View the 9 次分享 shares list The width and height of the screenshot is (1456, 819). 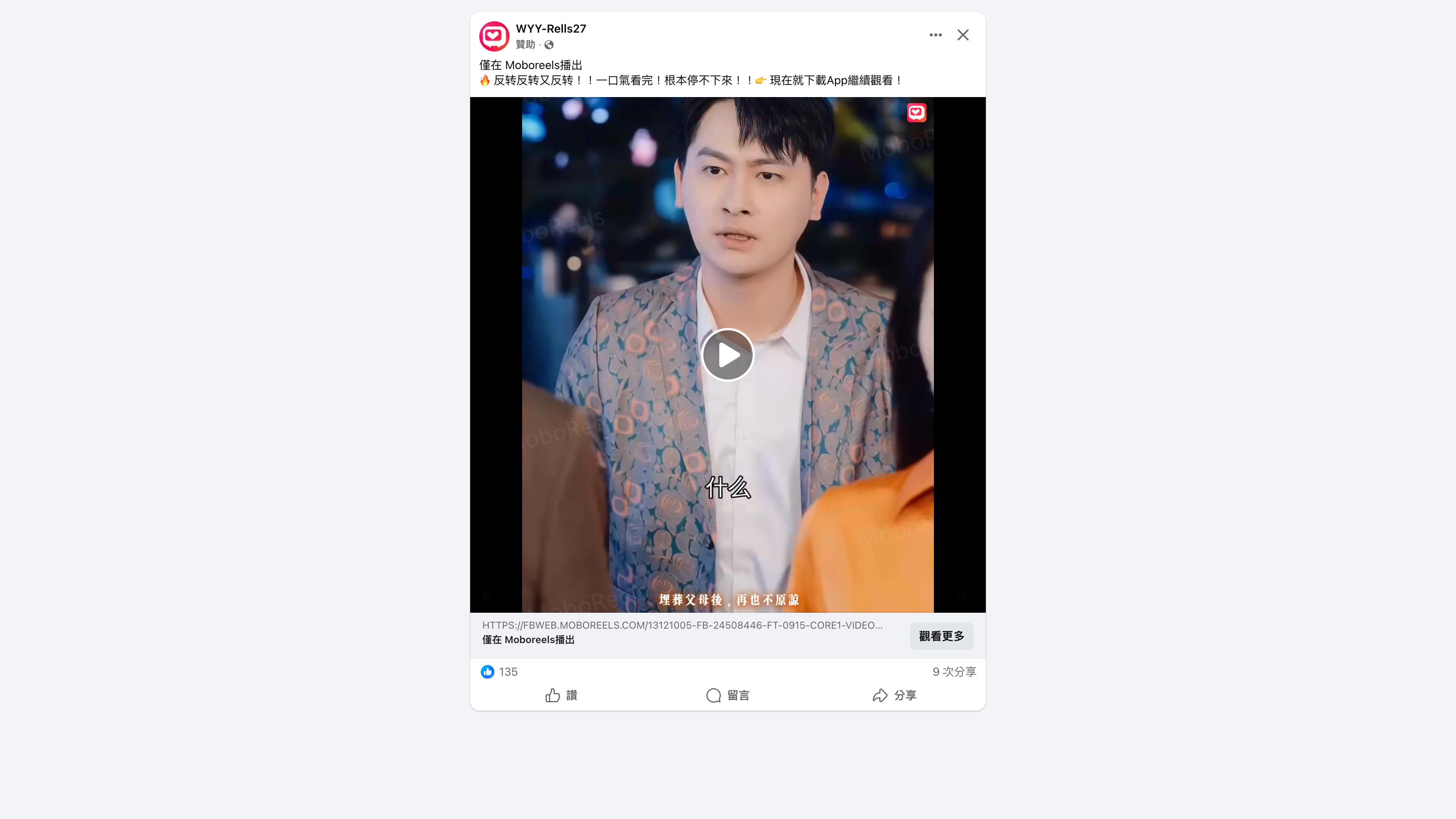954,672
